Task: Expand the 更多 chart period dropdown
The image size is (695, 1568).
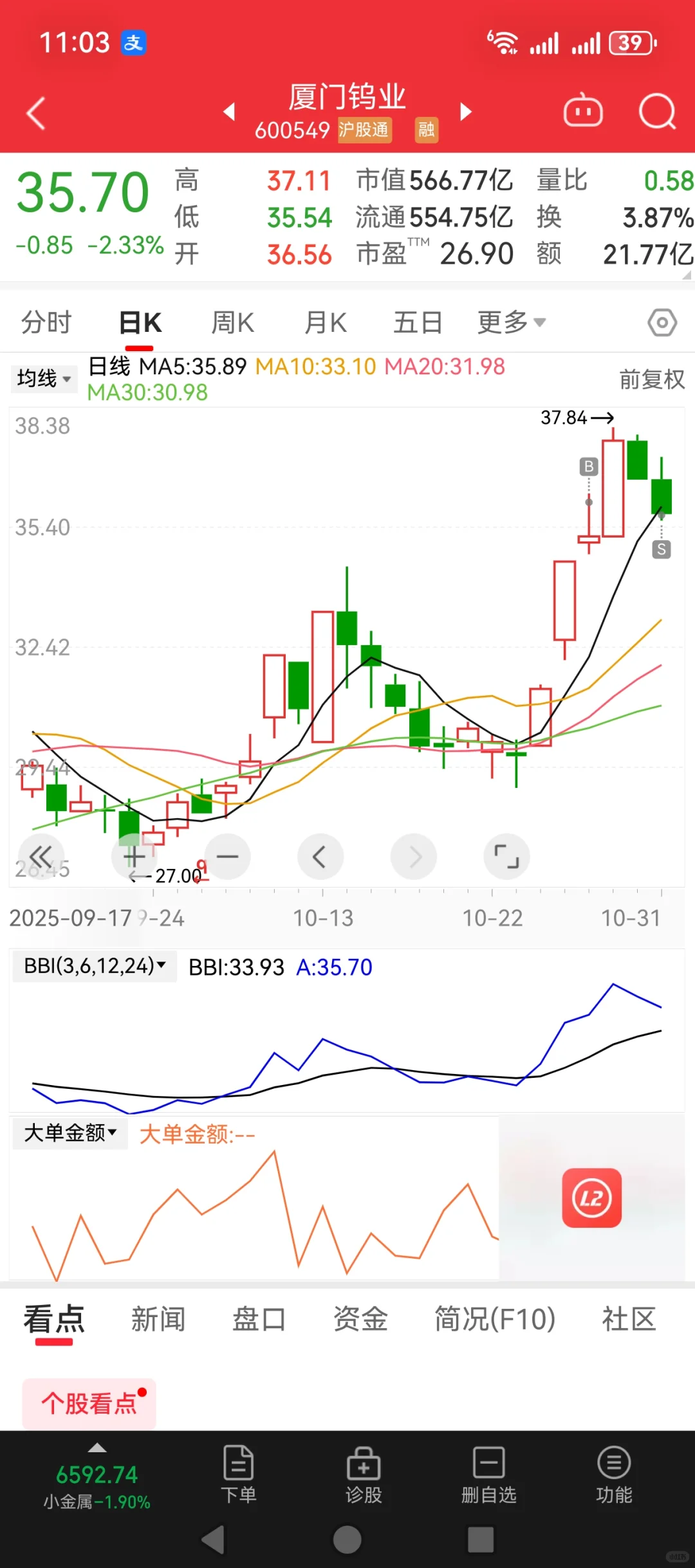Action: 511,322
